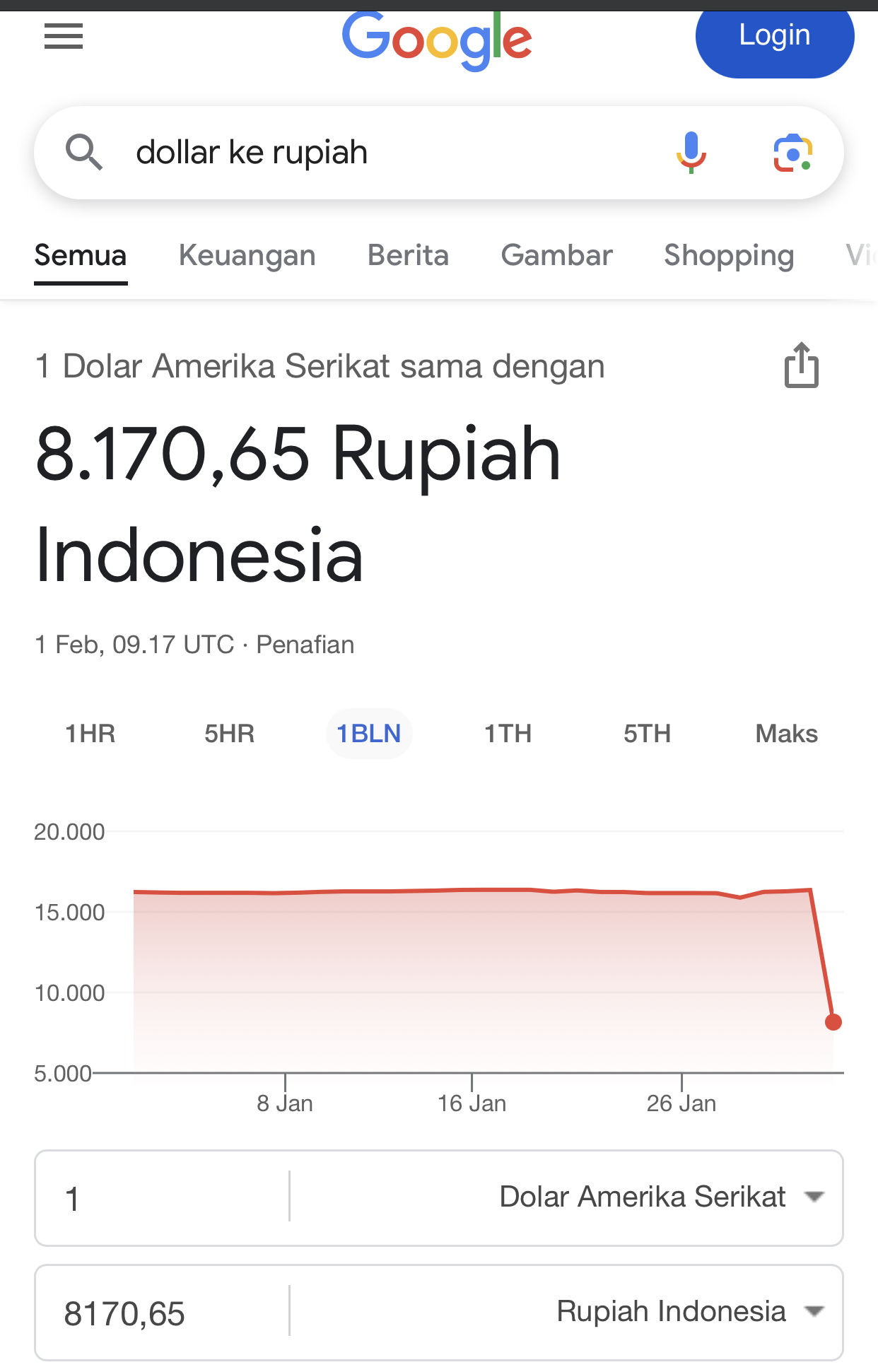Viewport: 878px width, 1372px height.
Task: Click the search magnifier icon
Action: (x=85, y=151)
